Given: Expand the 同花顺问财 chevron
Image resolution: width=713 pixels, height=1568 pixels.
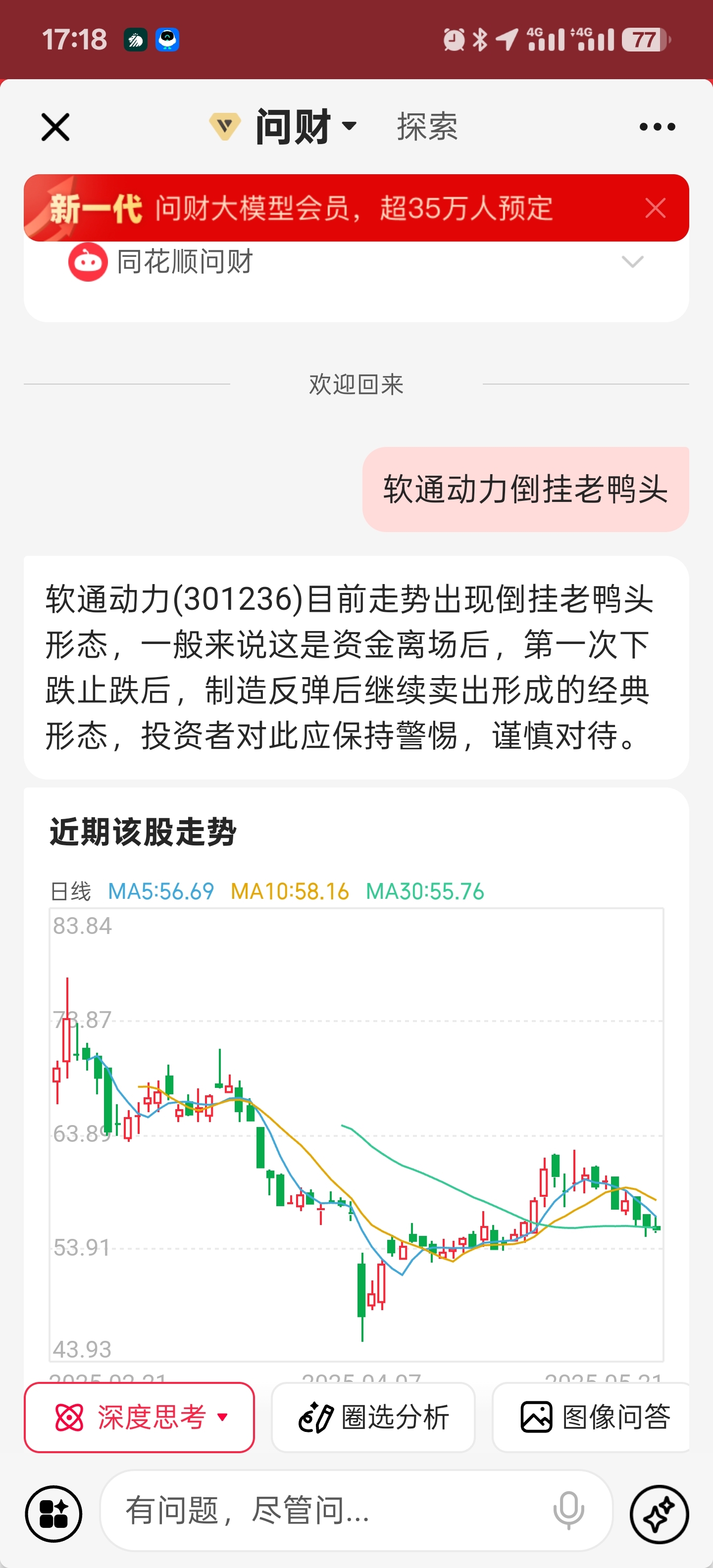Looking at the screenshot, I should tap(632, 262).
